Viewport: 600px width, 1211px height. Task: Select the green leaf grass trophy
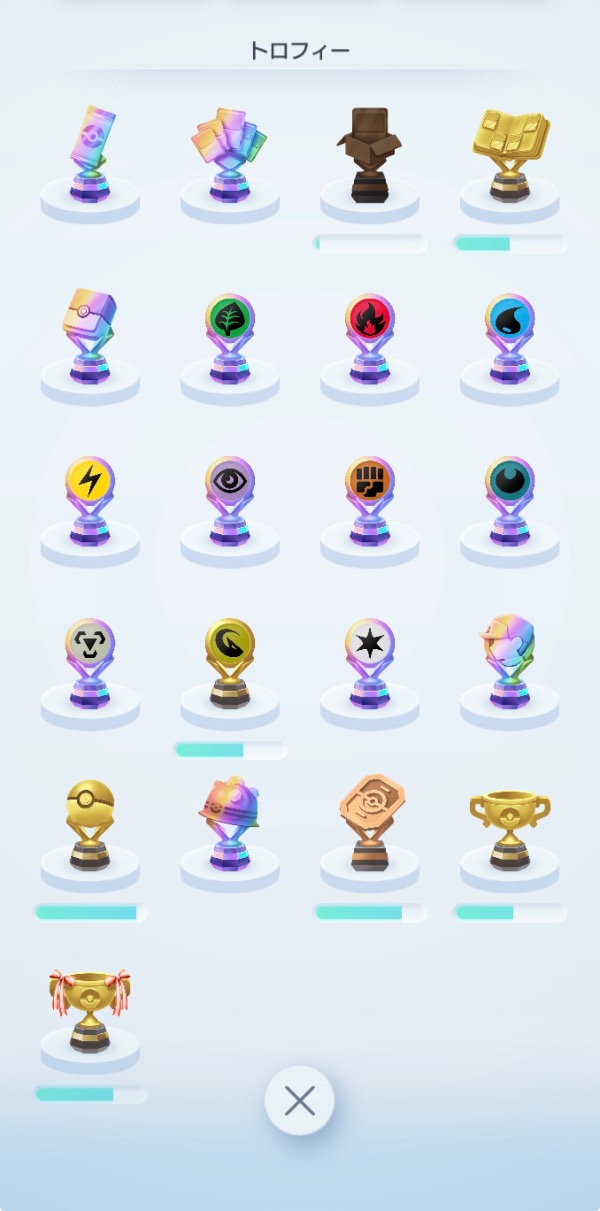230,338
